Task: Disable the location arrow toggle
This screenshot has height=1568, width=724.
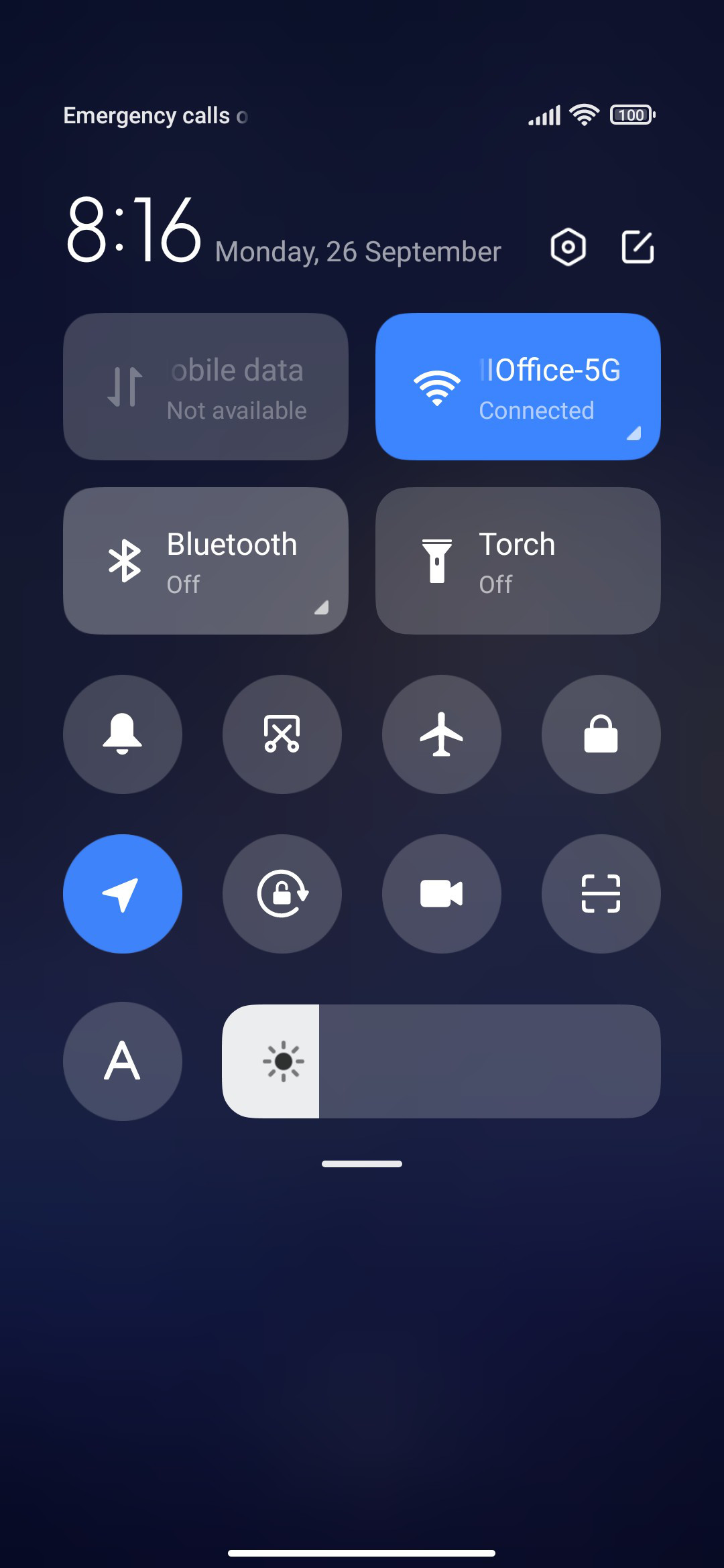Action: coord(123,894)
